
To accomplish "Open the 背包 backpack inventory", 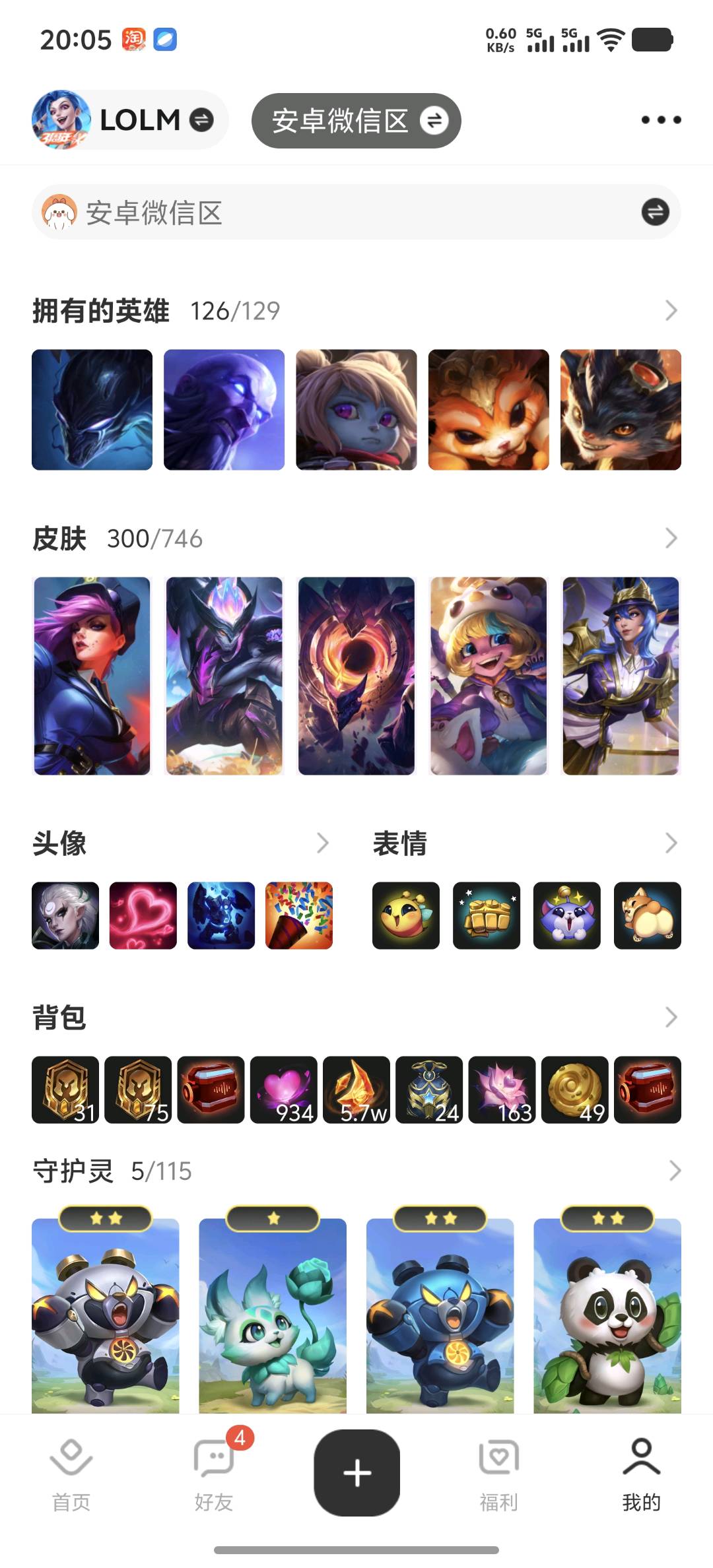I will tap(671, 1017).
